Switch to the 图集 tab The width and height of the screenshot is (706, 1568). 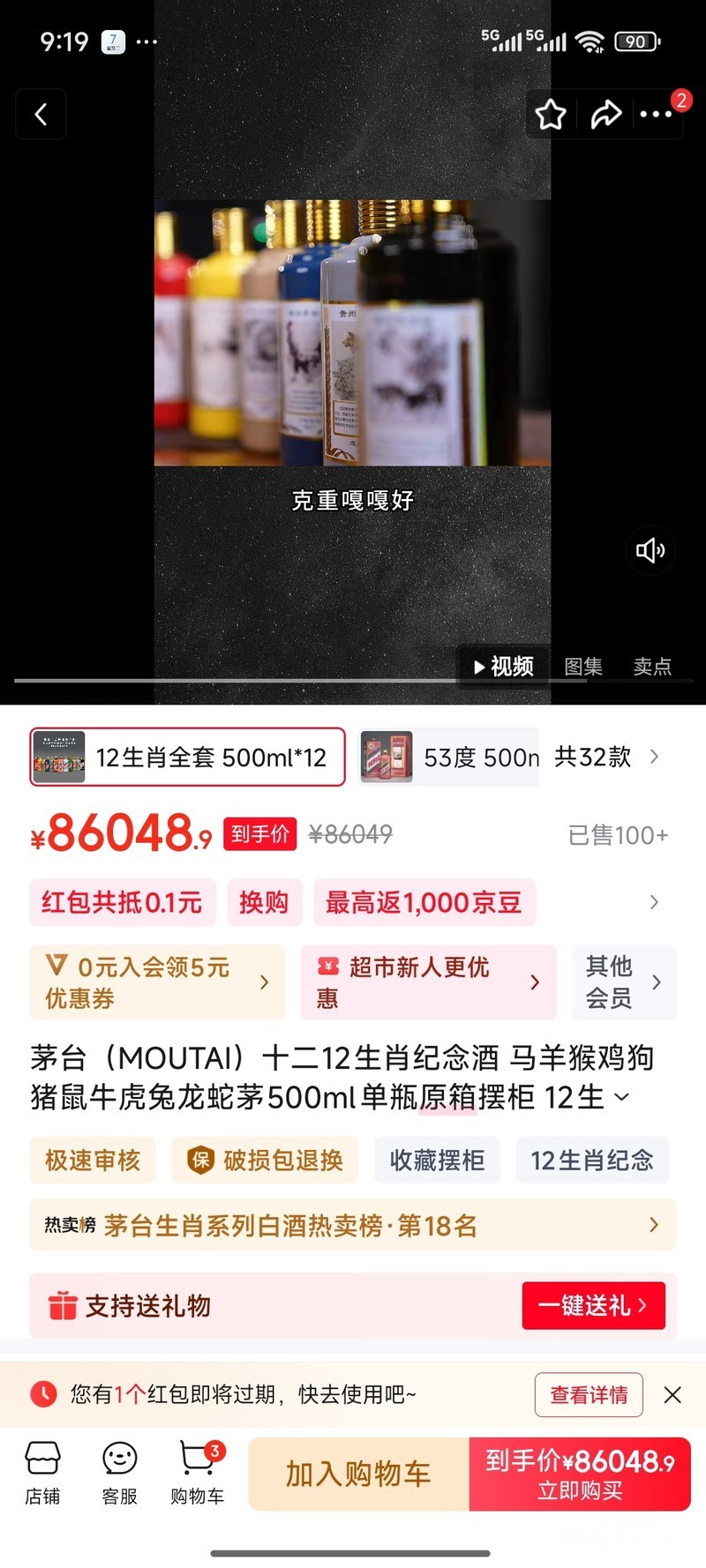[x=583, y=666]
